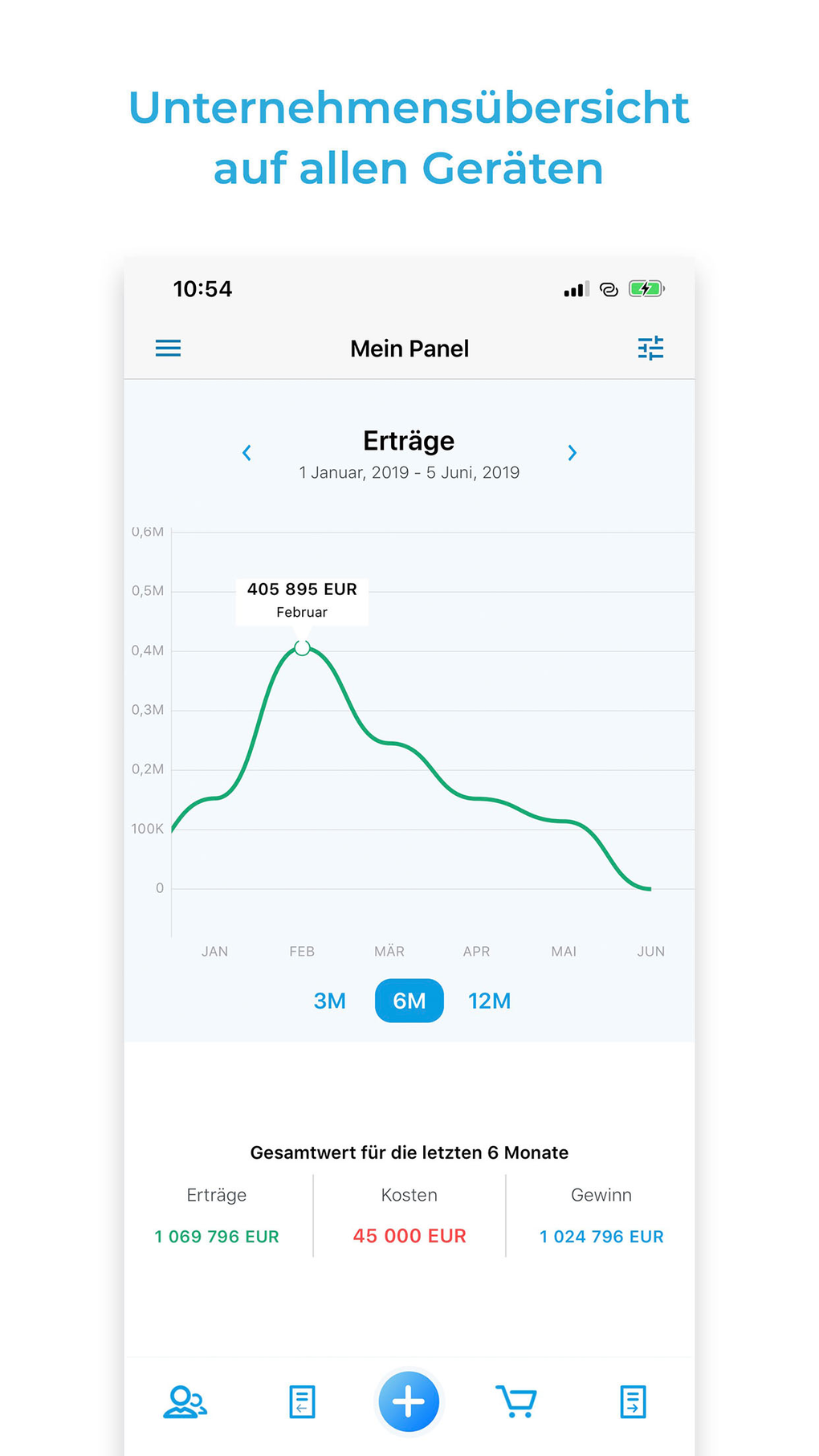The image size is (819, 1456).
Task: Tap the Kosten value 45 000 EUR
Action: (x=408, y=1236)
